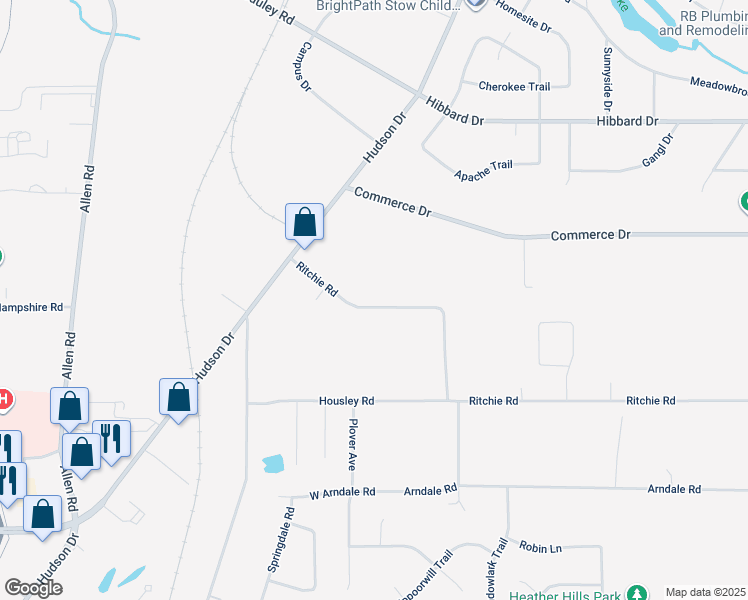Image resolution: width=748 pixels, height=600 pixels.
Task: Open the red hospital H marker
Action: pyautogui.click(x=4, y=399)
